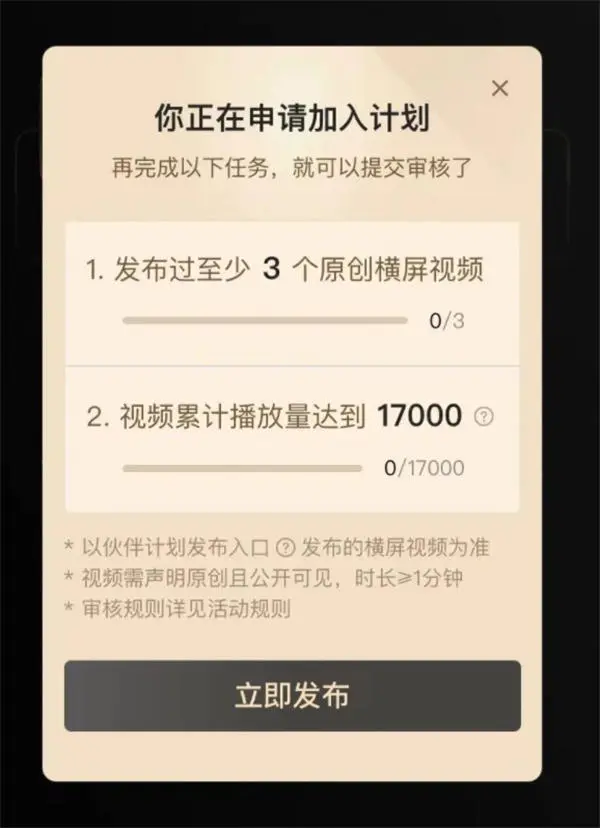Close the plan application dialog
This screenshot has width=600, height=828.
tap(500, 88)
